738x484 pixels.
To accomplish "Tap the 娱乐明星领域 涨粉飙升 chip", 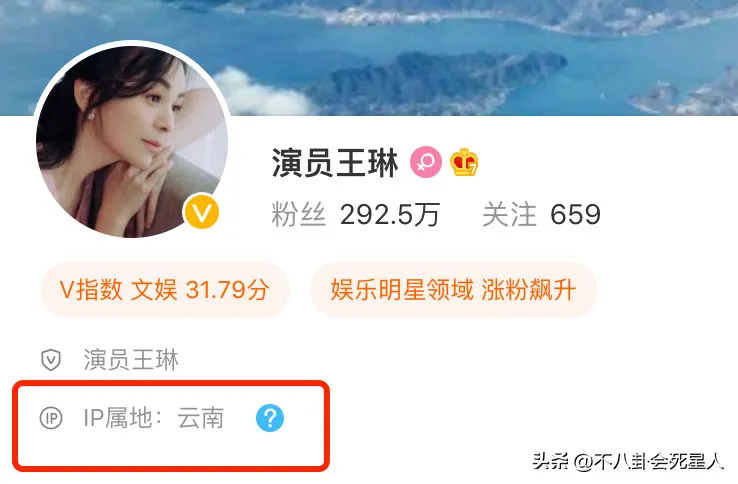I will (454, 291).
